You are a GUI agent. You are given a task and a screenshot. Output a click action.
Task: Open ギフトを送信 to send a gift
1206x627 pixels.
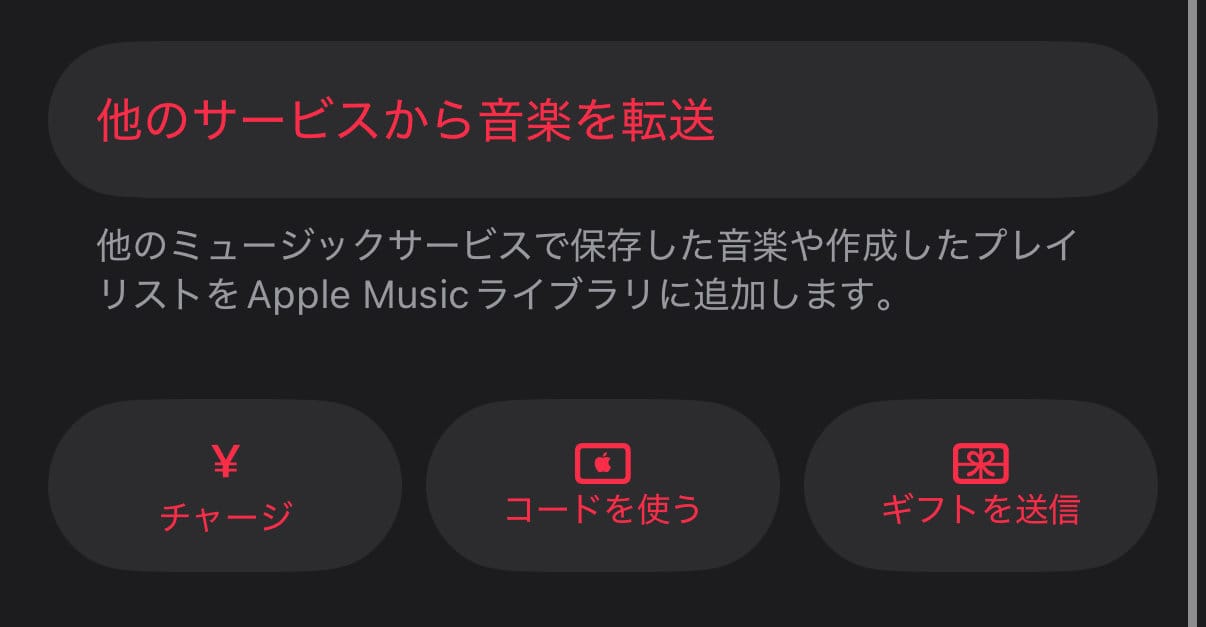pos(980,485)
